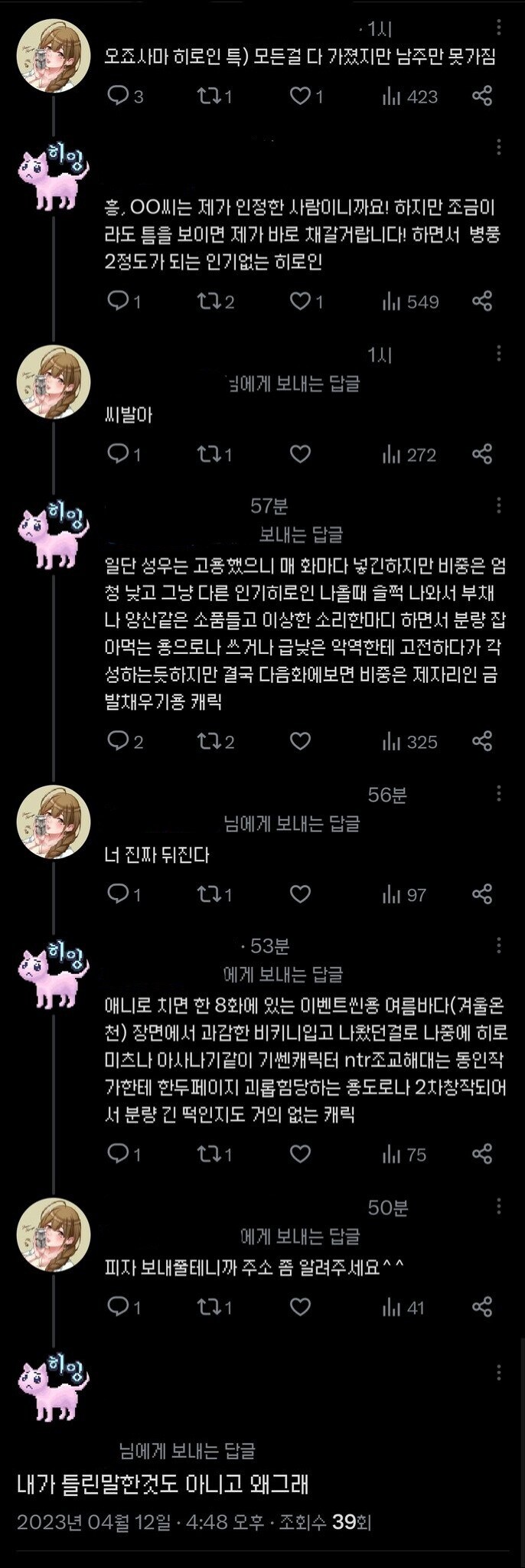Retweet the '피자 보내줄테니까' reply

point(208,1307)
